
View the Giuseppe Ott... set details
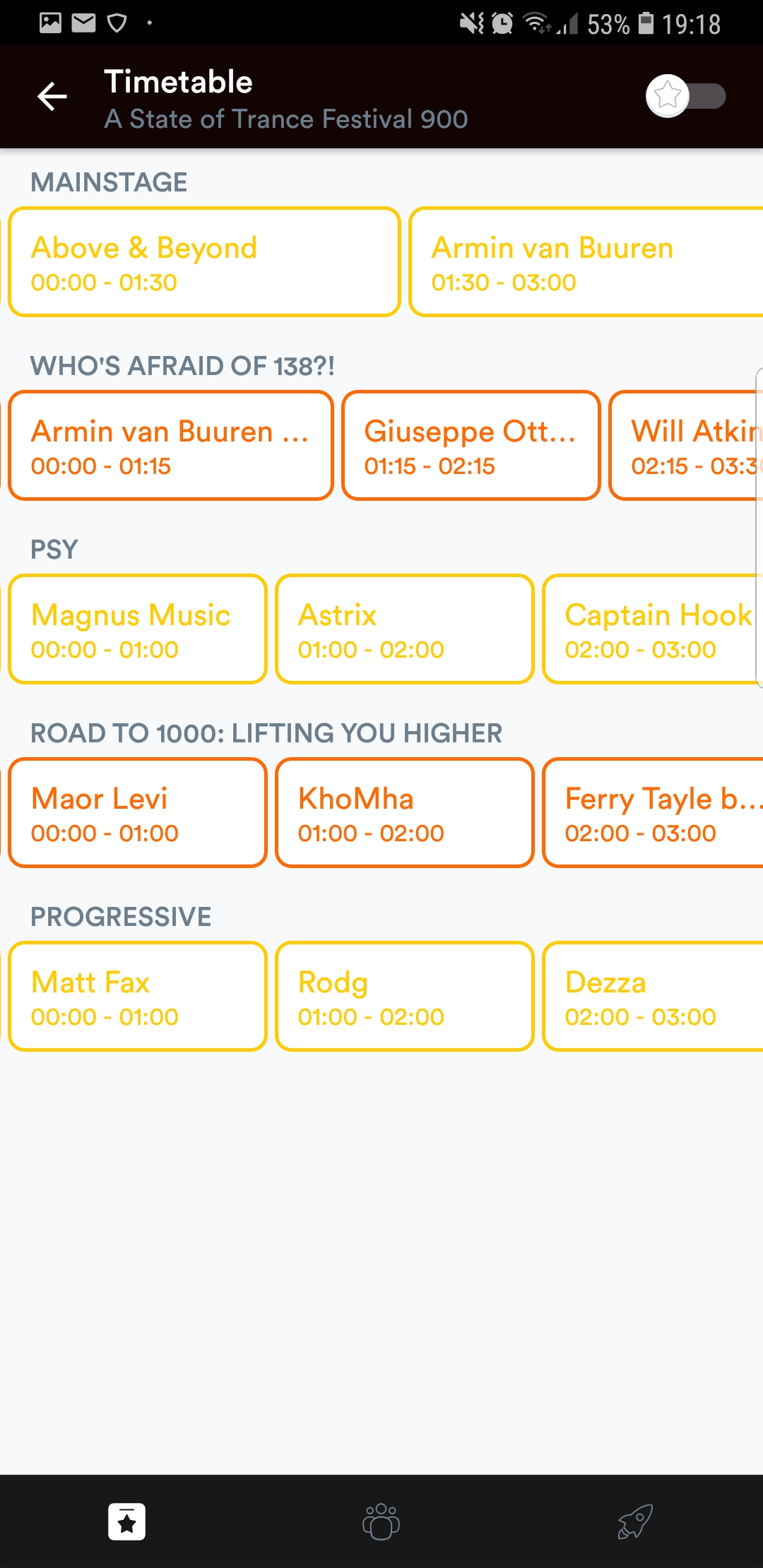click(471, 446)
